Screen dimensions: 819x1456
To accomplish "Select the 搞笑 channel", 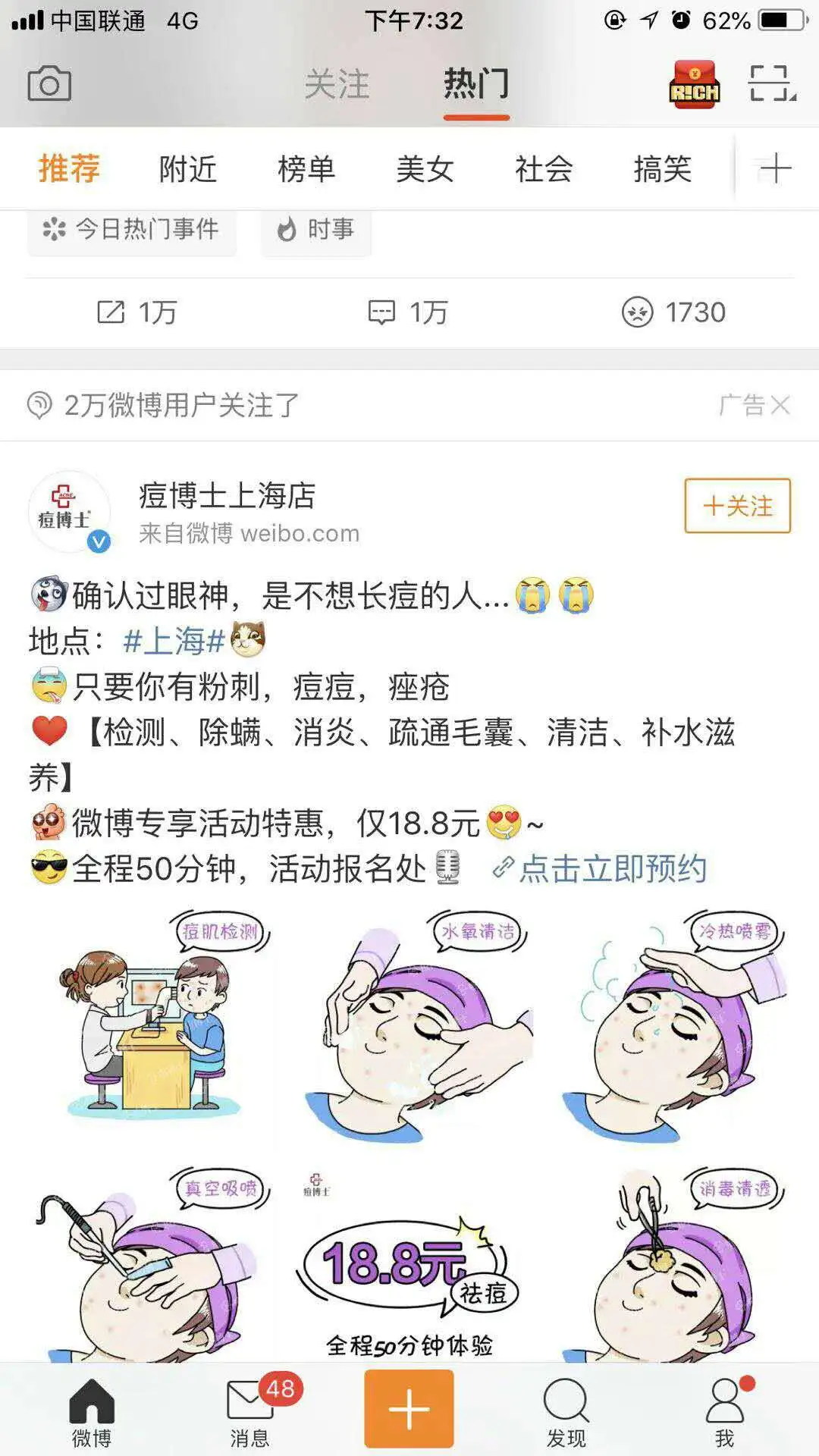I will [663, 168].
